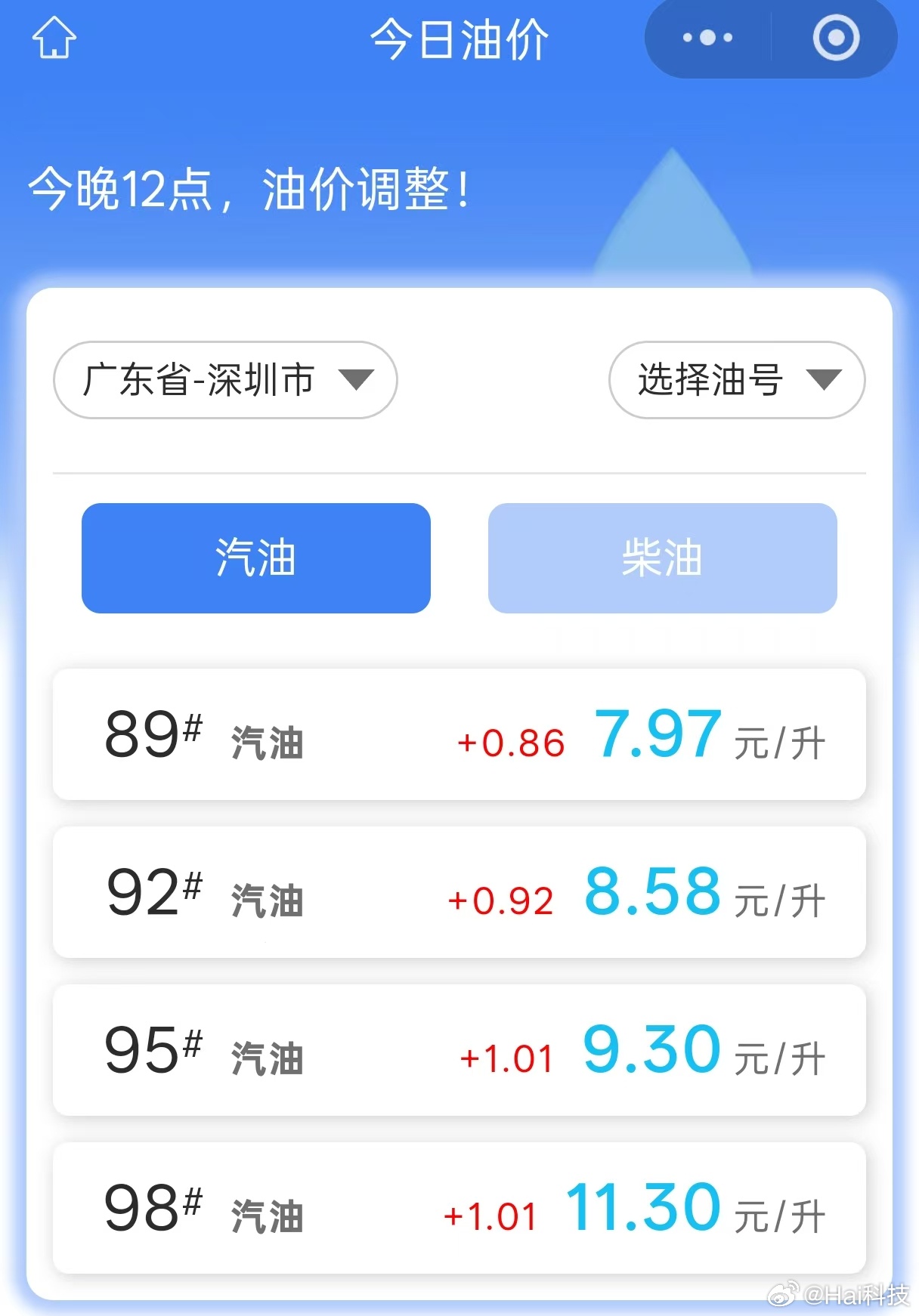Select the 89# gasoline price card

pos(460,734)
